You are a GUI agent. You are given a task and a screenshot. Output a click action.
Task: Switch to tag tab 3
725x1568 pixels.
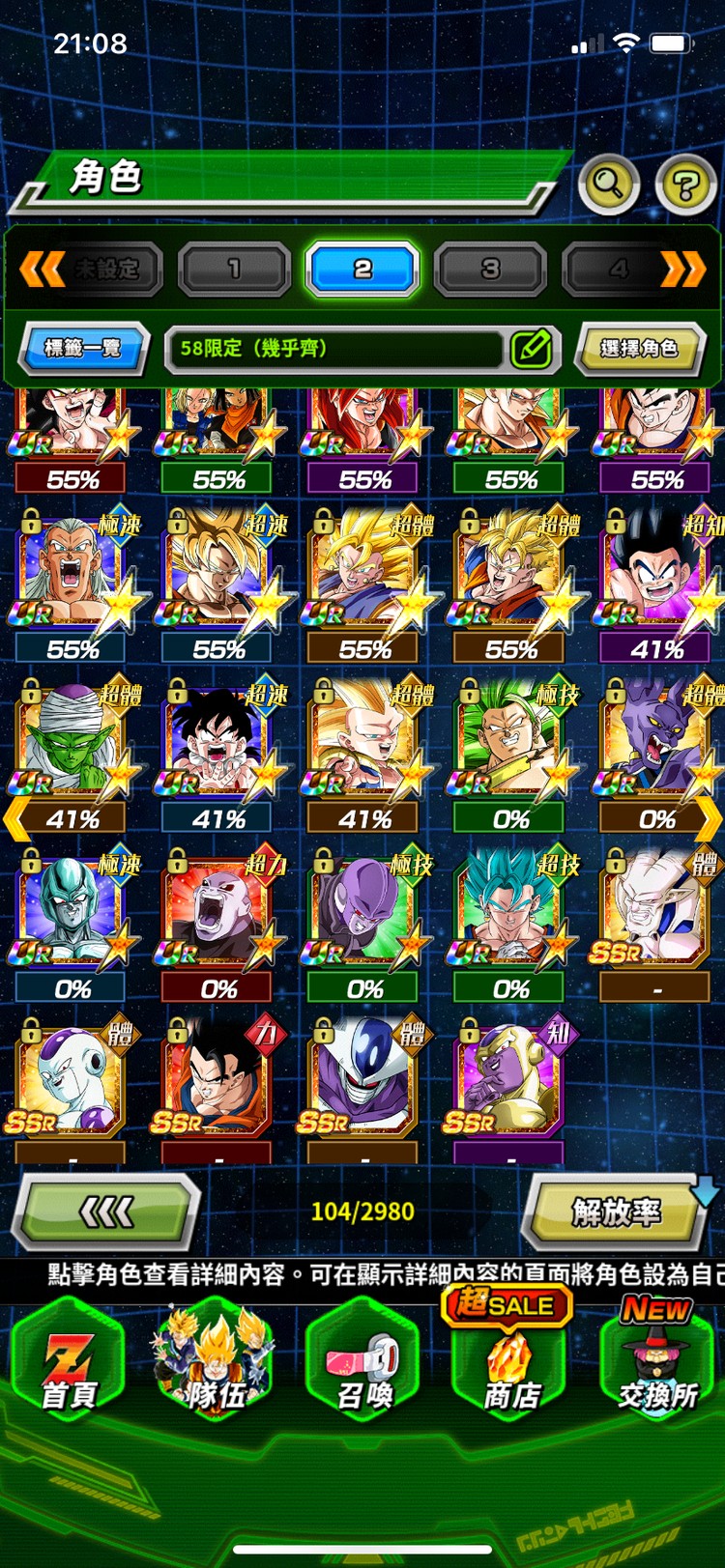(490, 269)
